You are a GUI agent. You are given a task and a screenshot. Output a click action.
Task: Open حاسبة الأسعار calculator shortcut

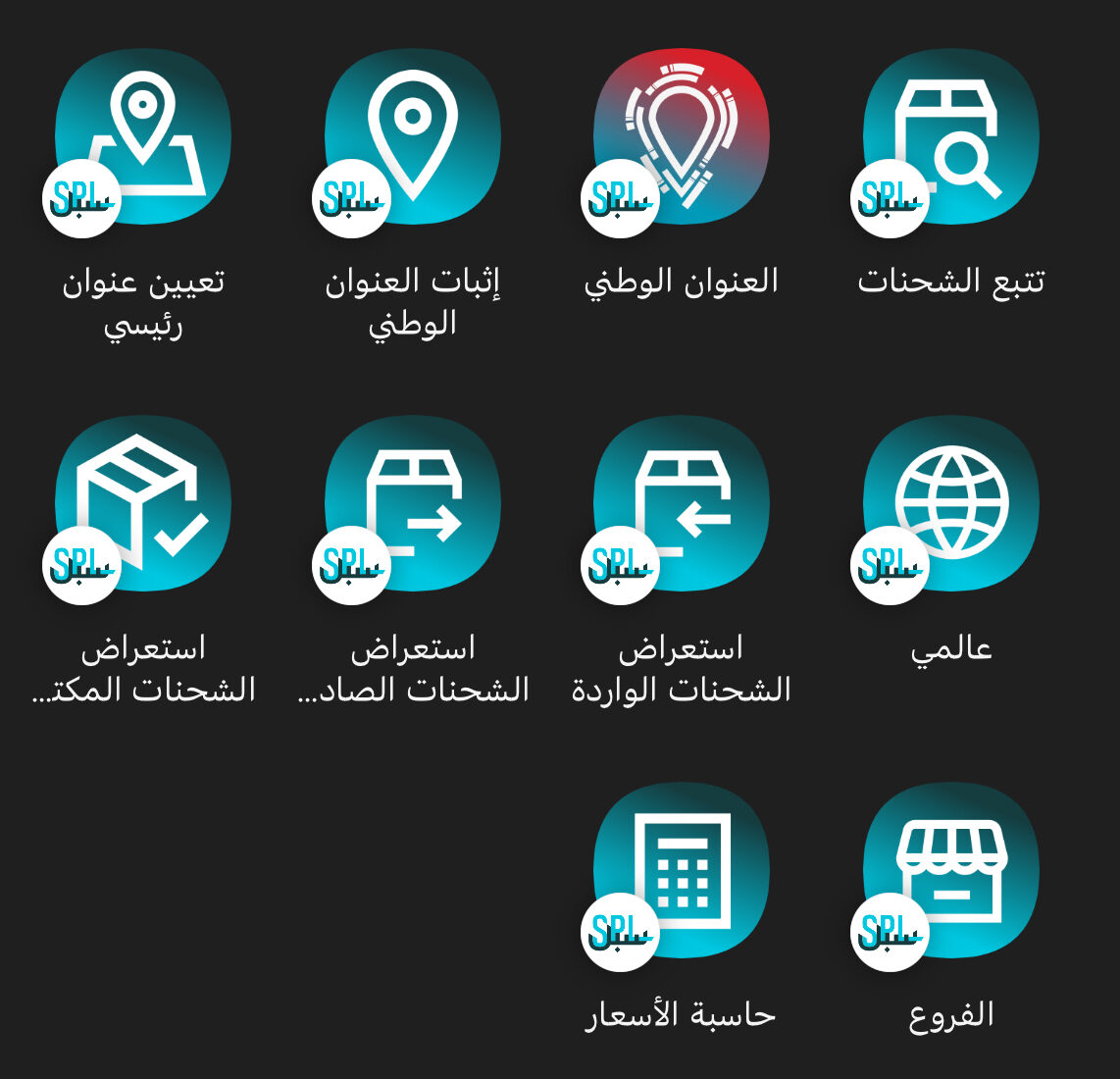(x=682, y=870)
